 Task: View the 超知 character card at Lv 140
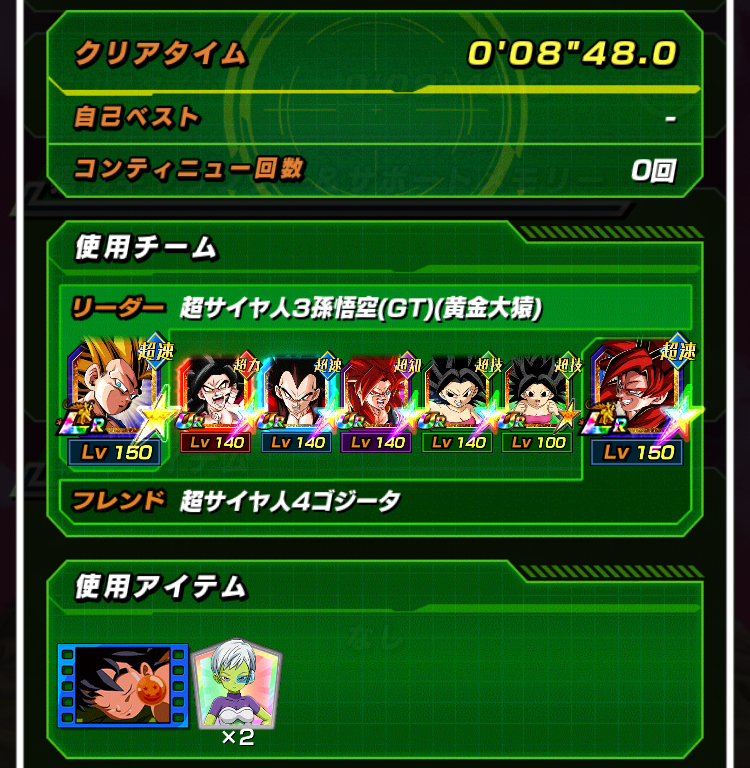point(377,395)
